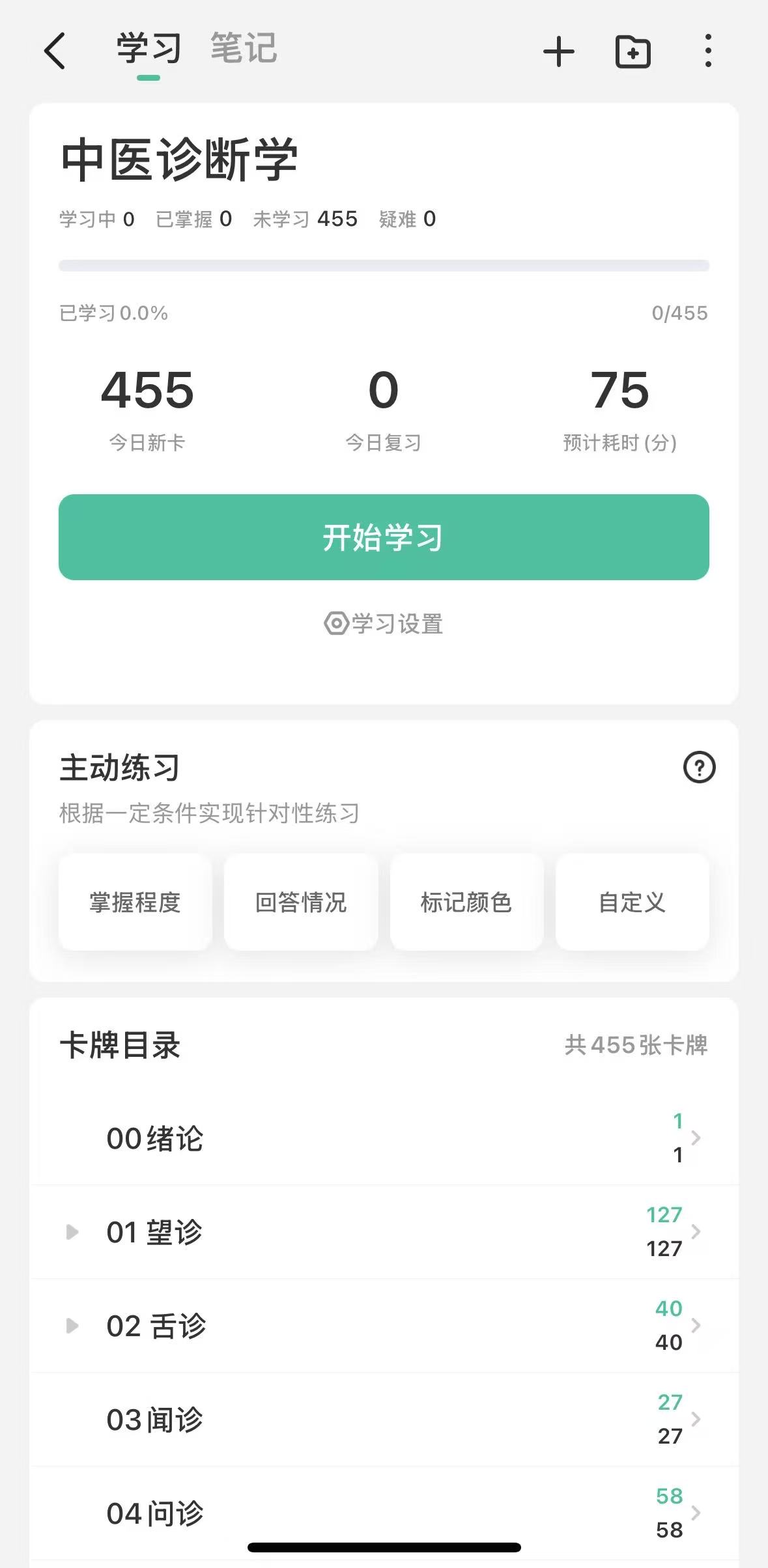Tap the add-folder icon in the top bar
Image resolution: width=768 pixels, height=1568 pixels.
[x=633, y=51]
